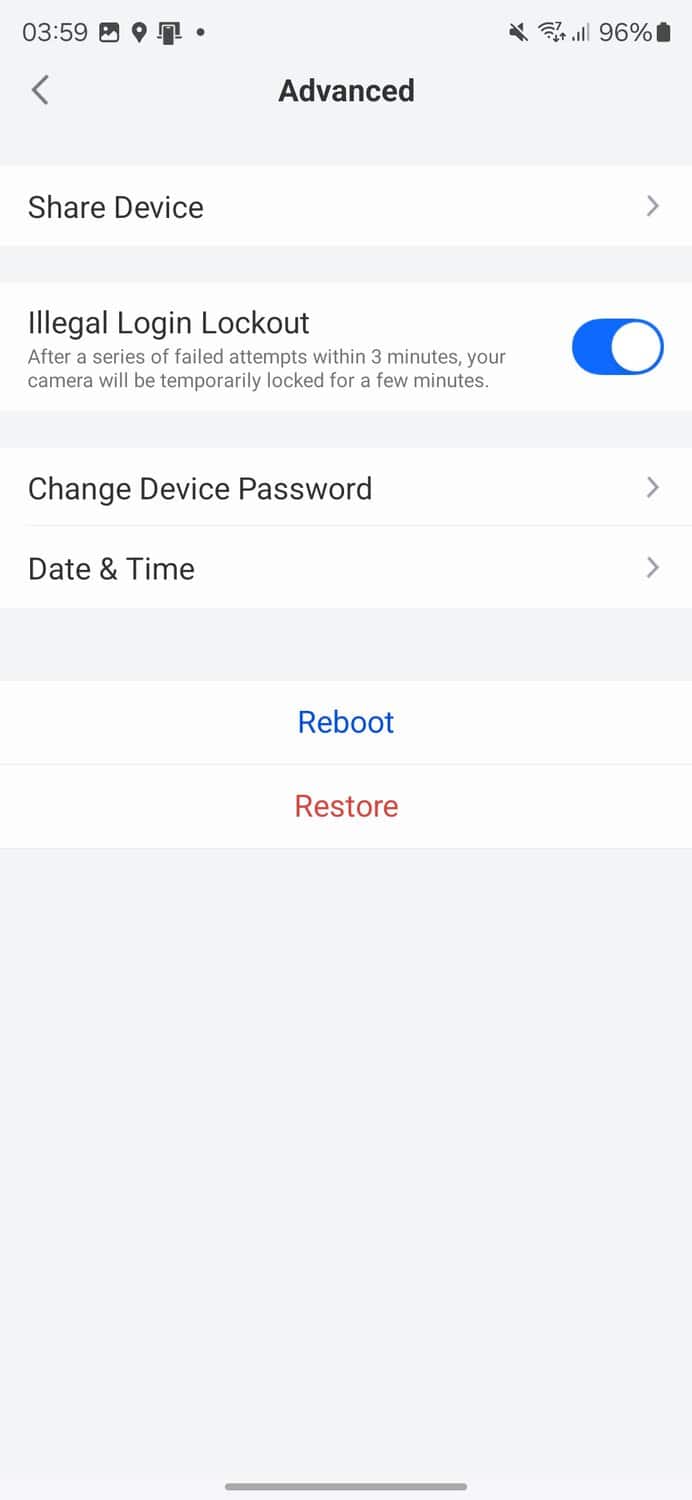Go back from Advanced settings
The image size is (692, 1500).
[x=40, y=90]
